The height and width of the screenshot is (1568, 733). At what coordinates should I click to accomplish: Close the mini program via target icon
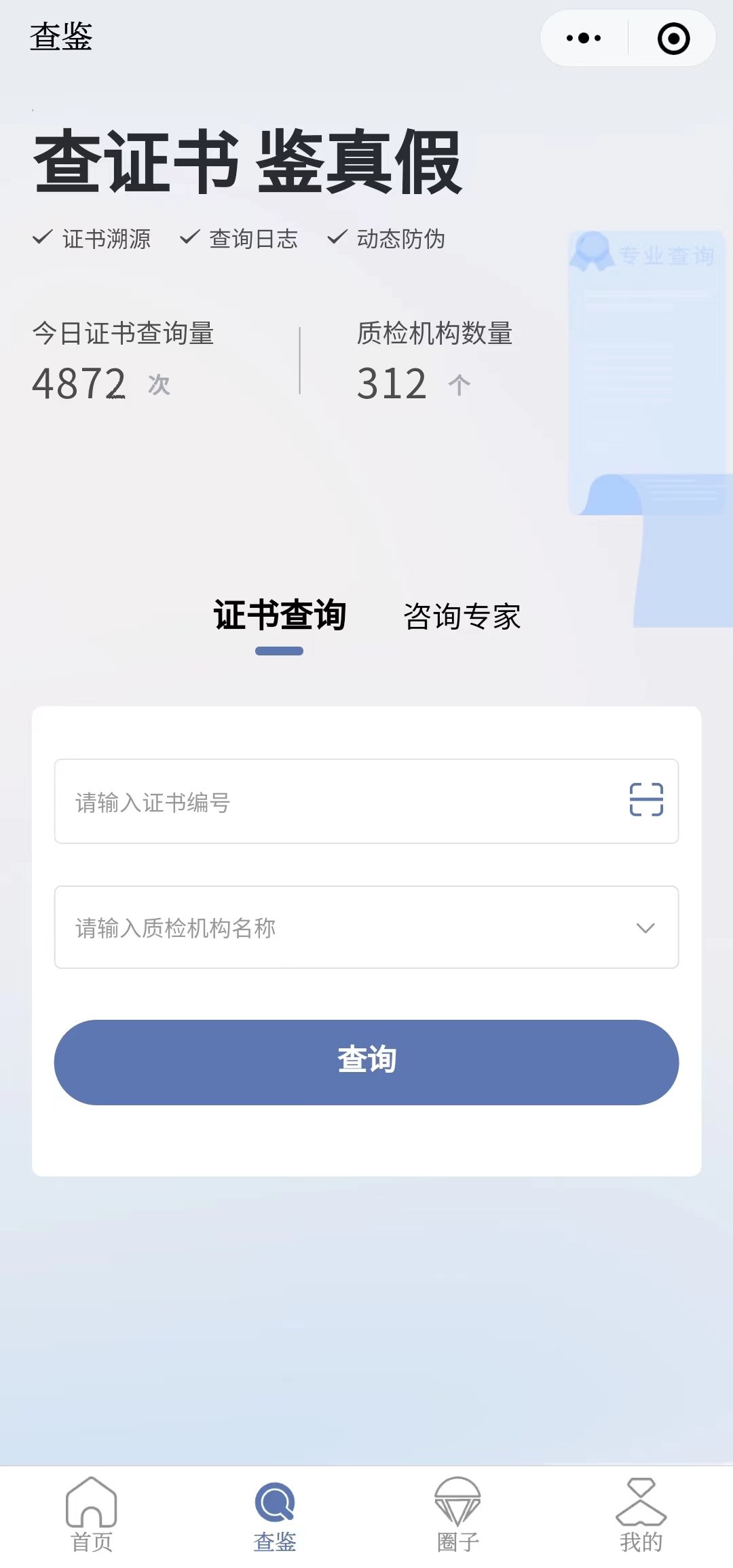[x=673, y=39]
